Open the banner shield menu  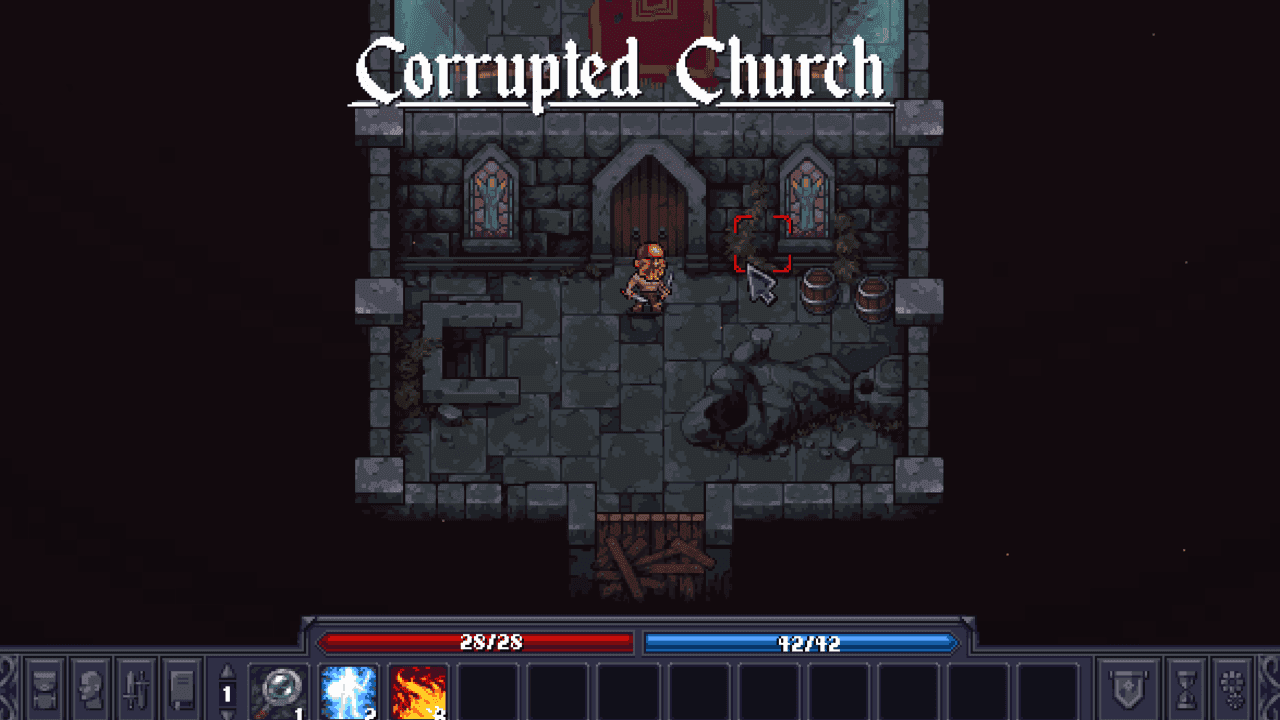pos(1129,689)
